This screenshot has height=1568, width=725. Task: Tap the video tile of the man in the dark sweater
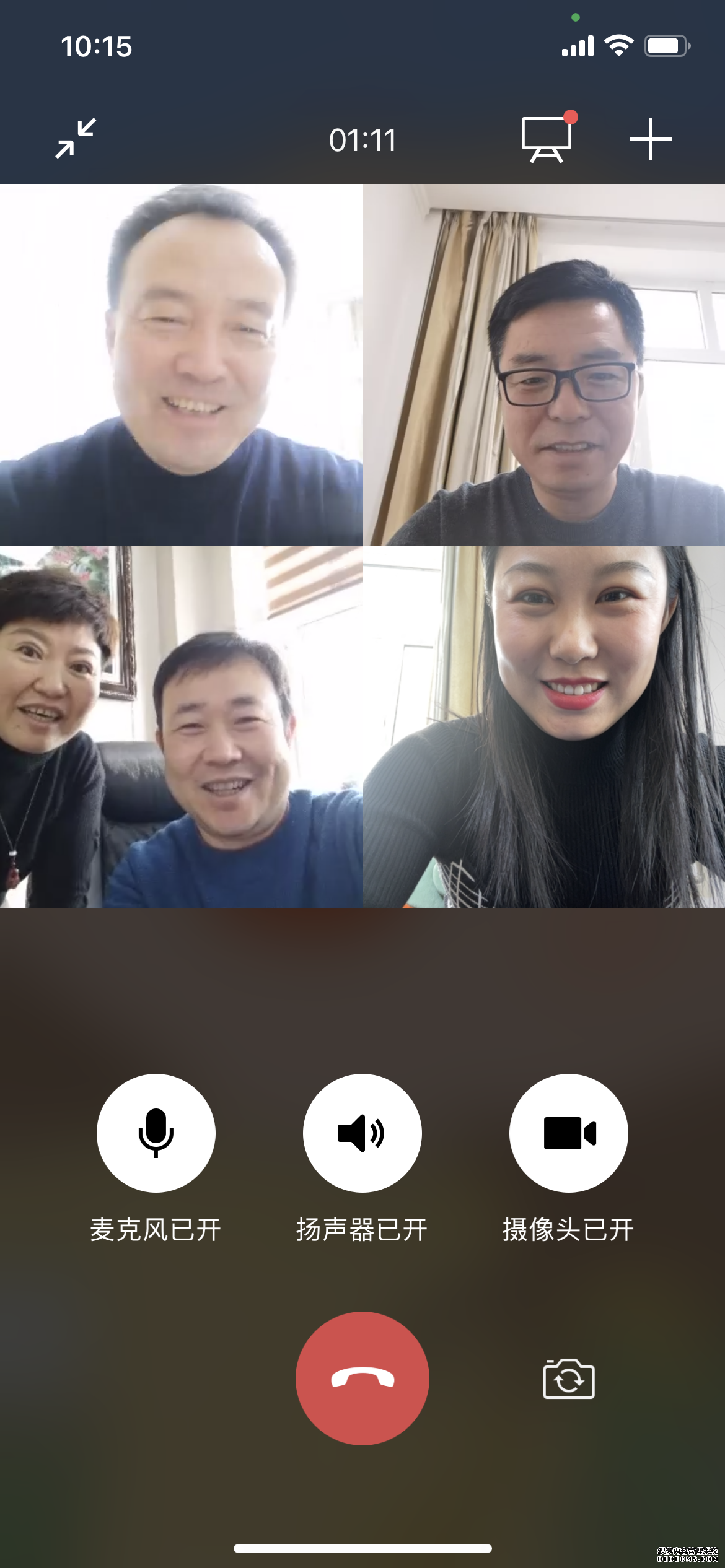(181, 365)
